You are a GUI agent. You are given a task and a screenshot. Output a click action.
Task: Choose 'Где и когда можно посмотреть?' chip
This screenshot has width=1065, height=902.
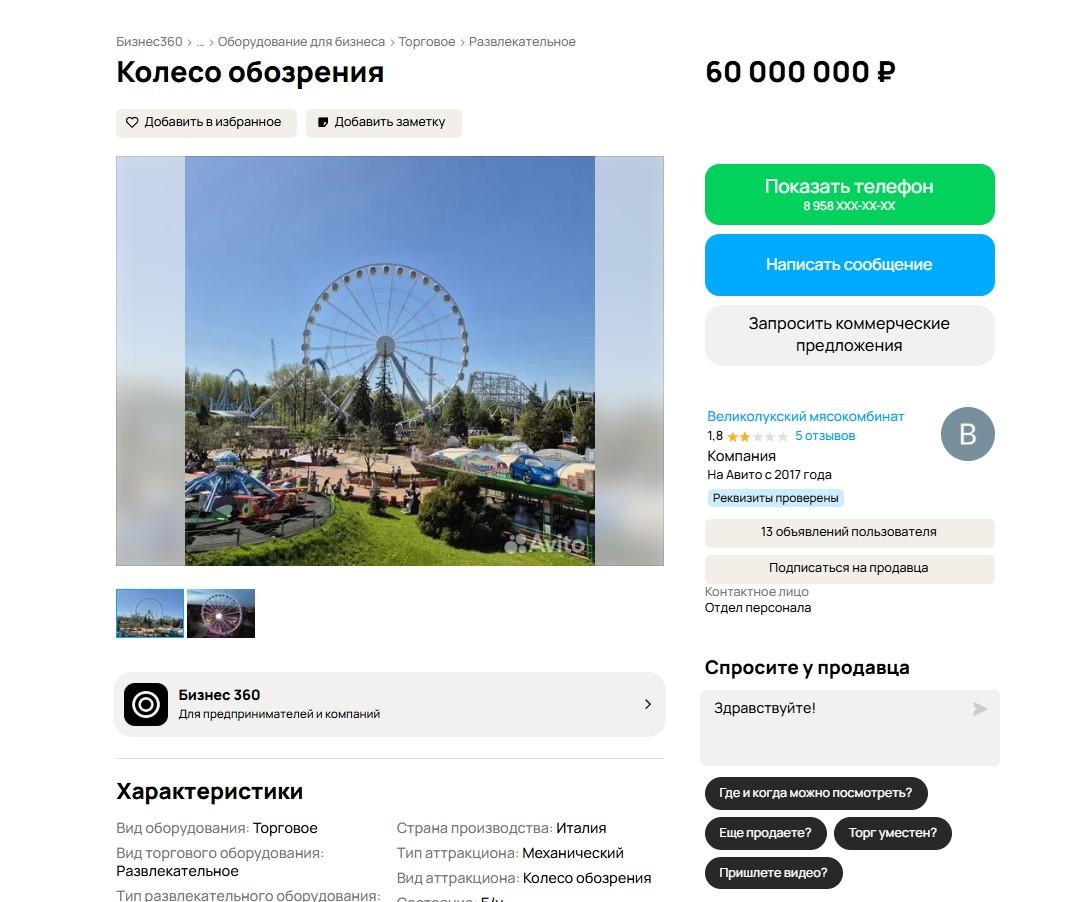pyautogui.click(x=815, y=793)
